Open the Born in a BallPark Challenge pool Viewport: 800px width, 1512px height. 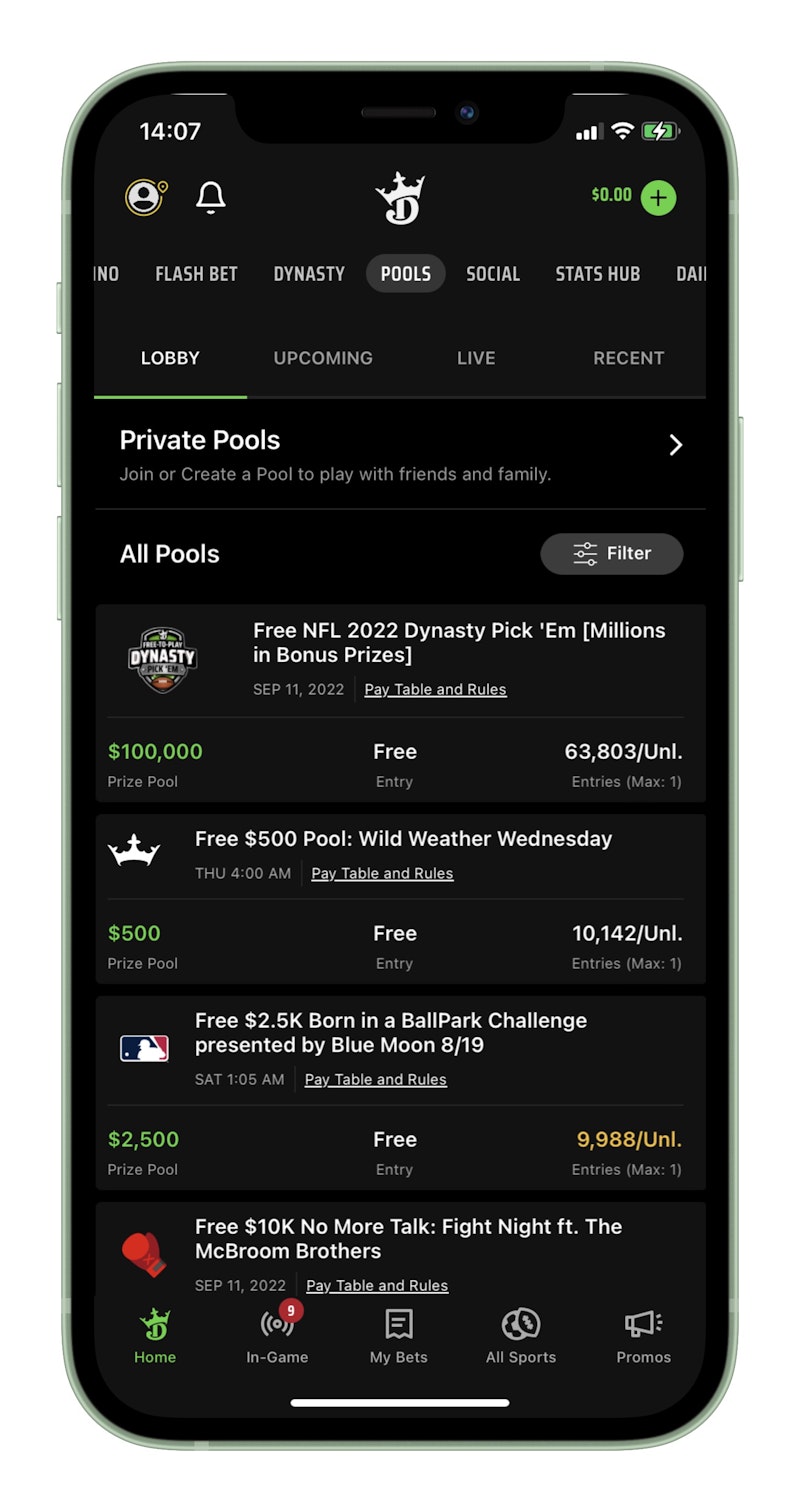click(x=390, y=1033)
